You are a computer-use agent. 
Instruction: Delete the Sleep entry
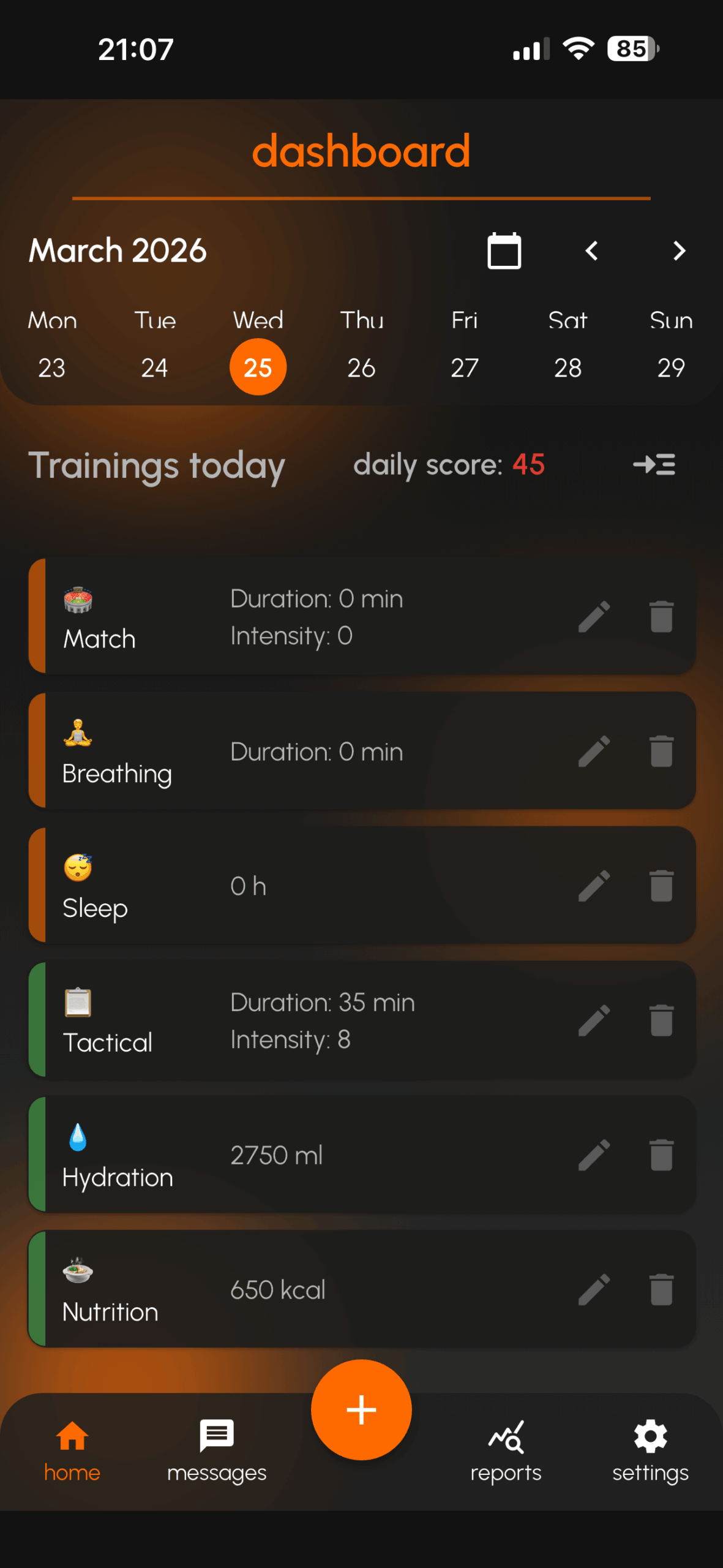click(661, 886)
